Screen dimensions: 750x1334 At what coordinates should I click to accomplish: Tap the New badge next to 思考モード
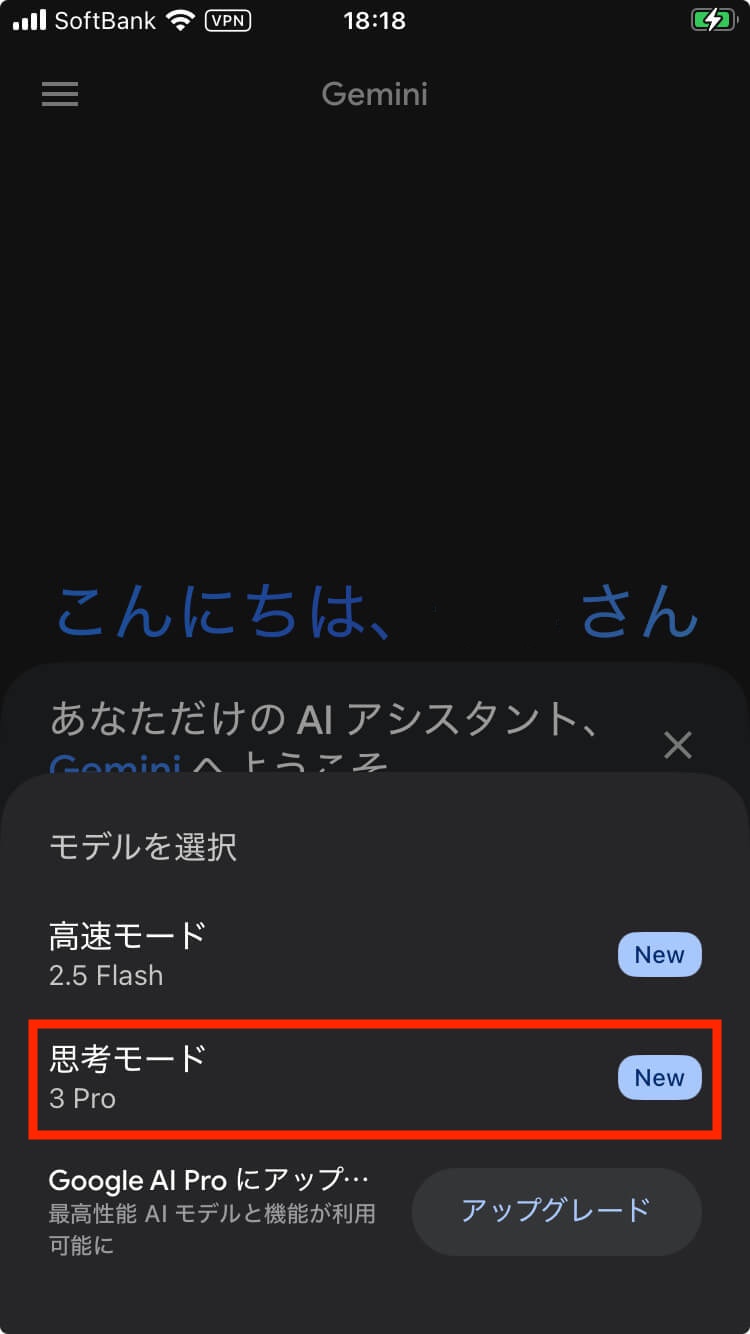click(x=659, y=1078)
